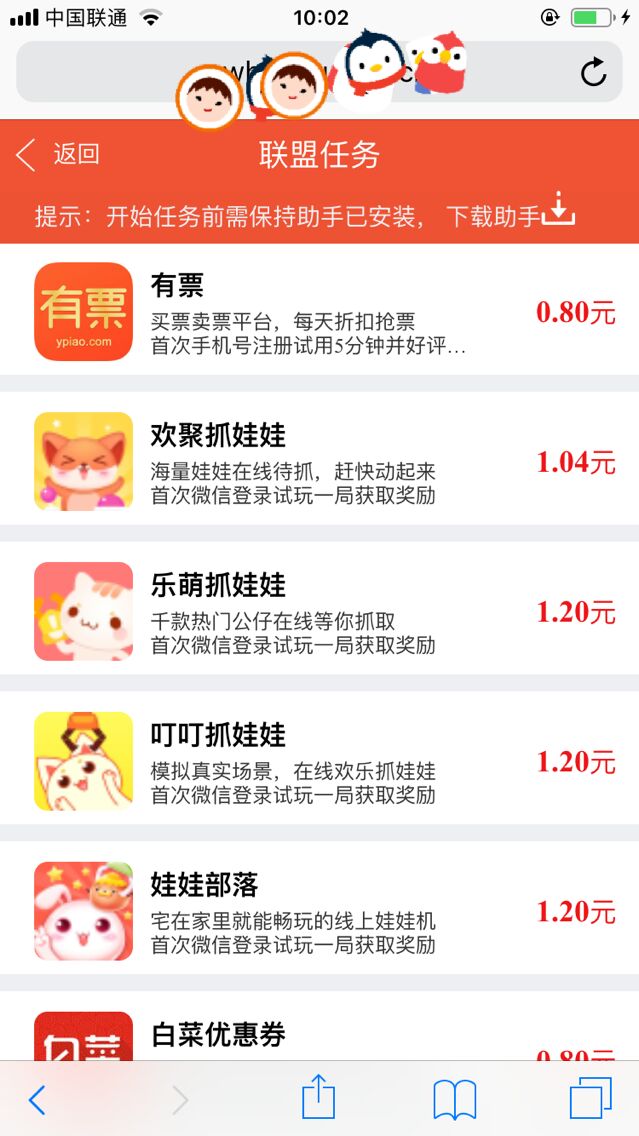Open the Safari share sheet
639x1136 pixels.
[x=318, y=1098]
